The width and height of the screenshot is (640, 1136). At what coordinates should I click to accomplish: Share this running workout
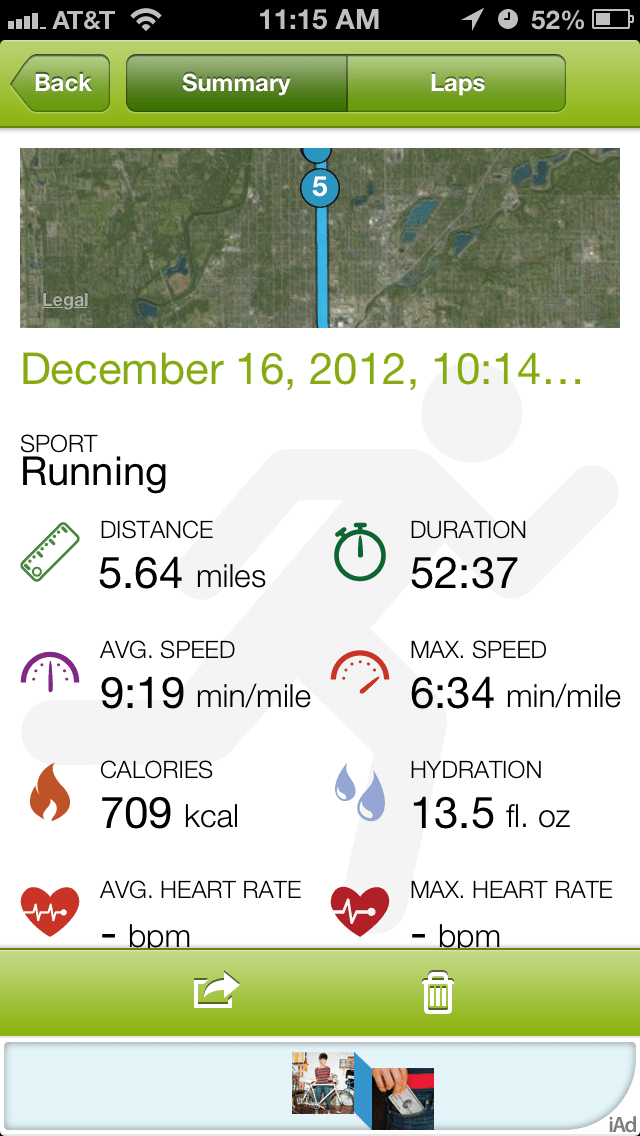(x=216, y=992)
